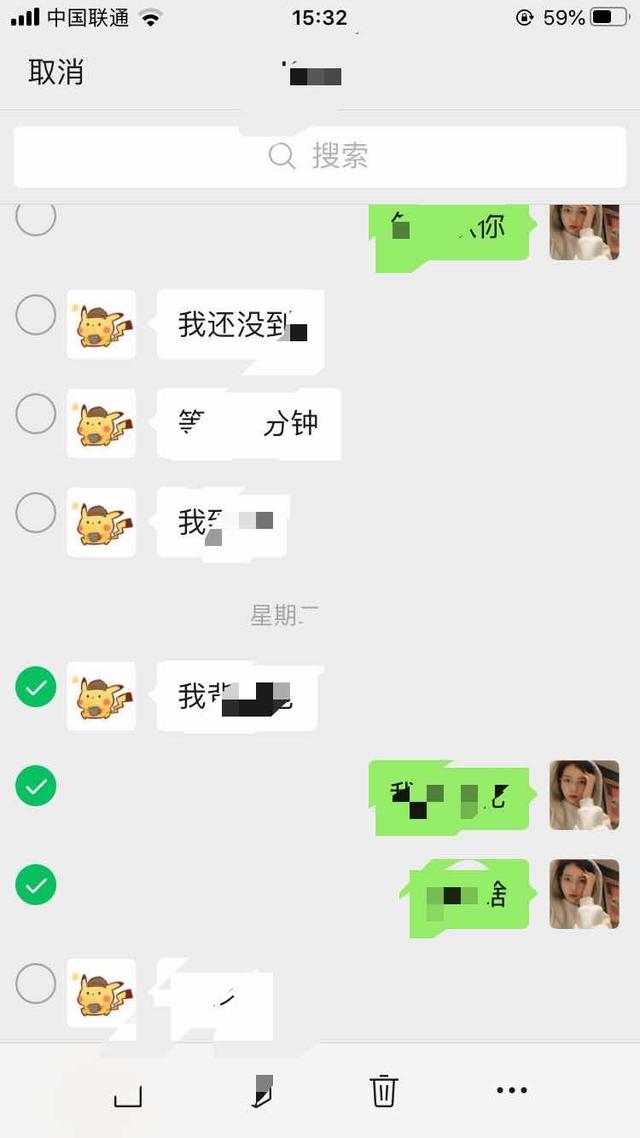
Task: Uncheck the green message ending with 舍
Action: pos(36,885)
